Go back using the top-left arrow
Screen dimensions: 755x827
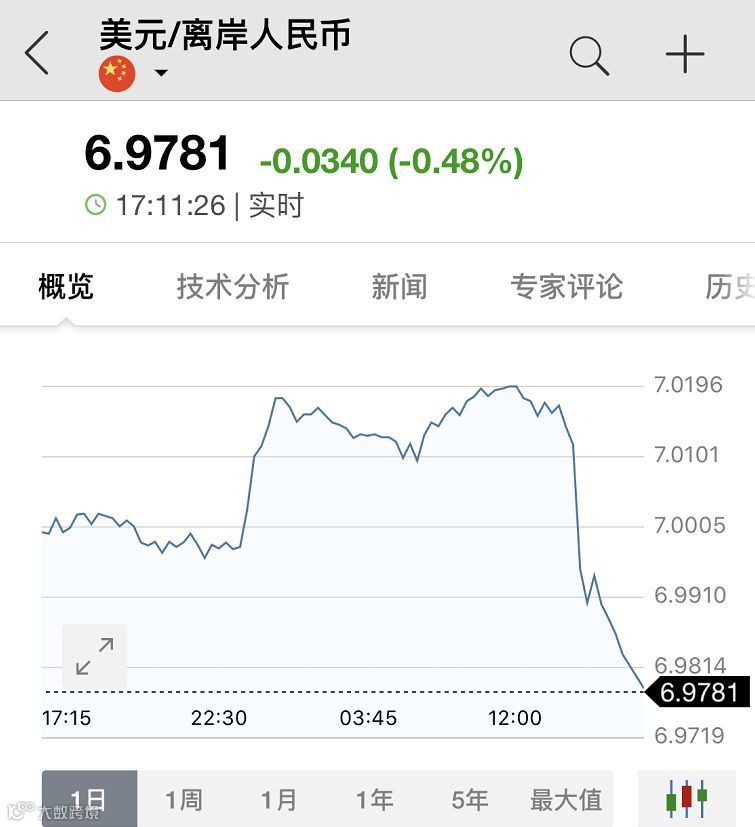(x=37, y=53)
